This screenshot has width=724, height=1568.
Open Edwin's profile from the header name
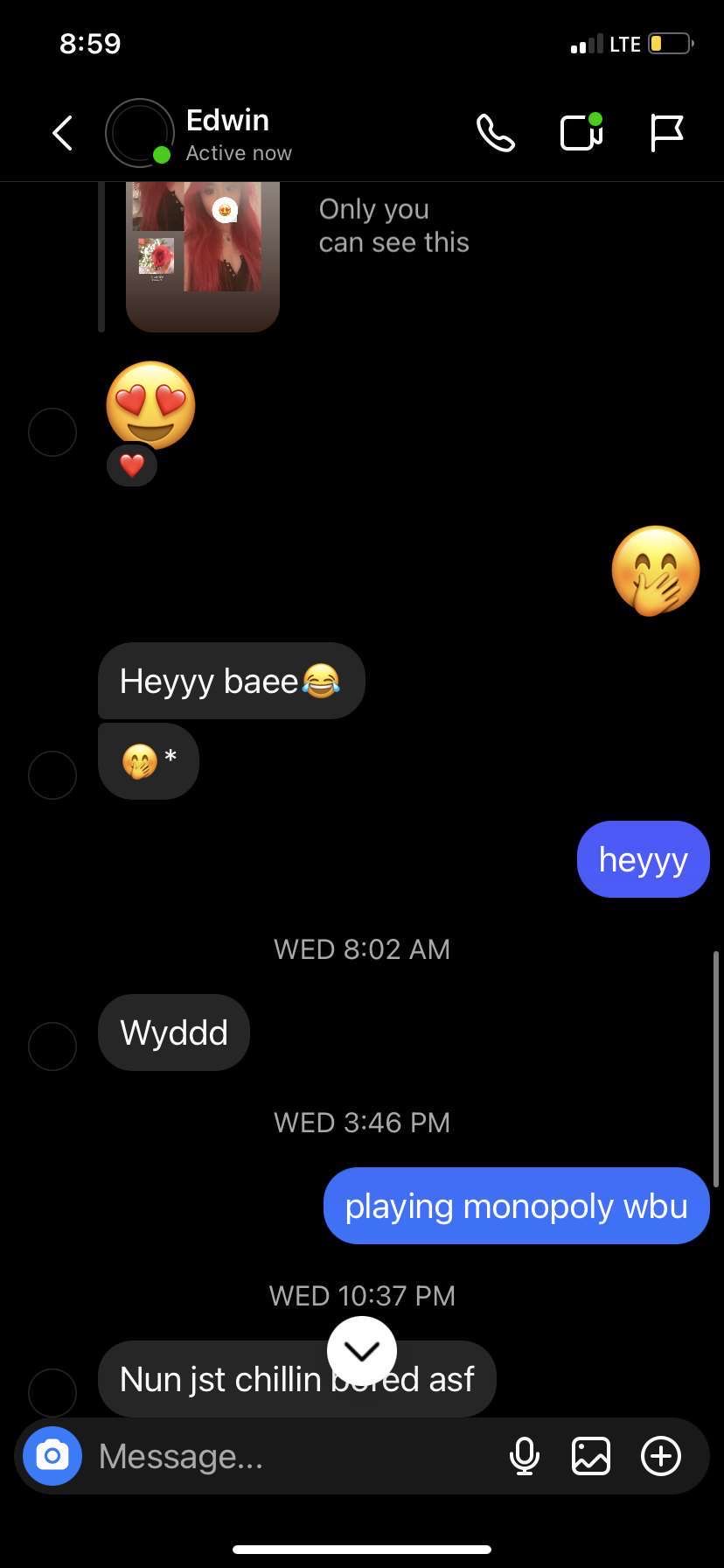pos(227,121)
